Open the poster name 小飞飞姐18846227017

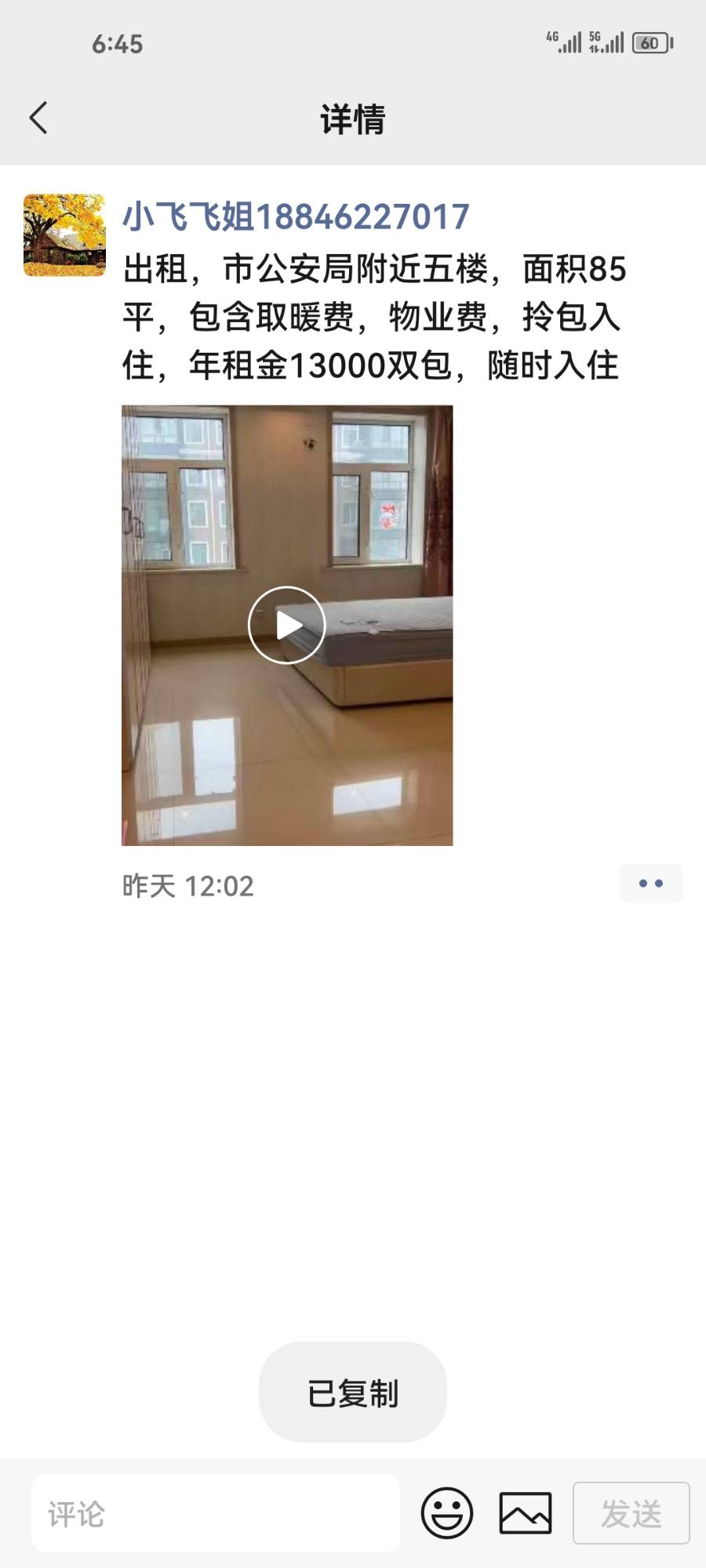[296, 216]
